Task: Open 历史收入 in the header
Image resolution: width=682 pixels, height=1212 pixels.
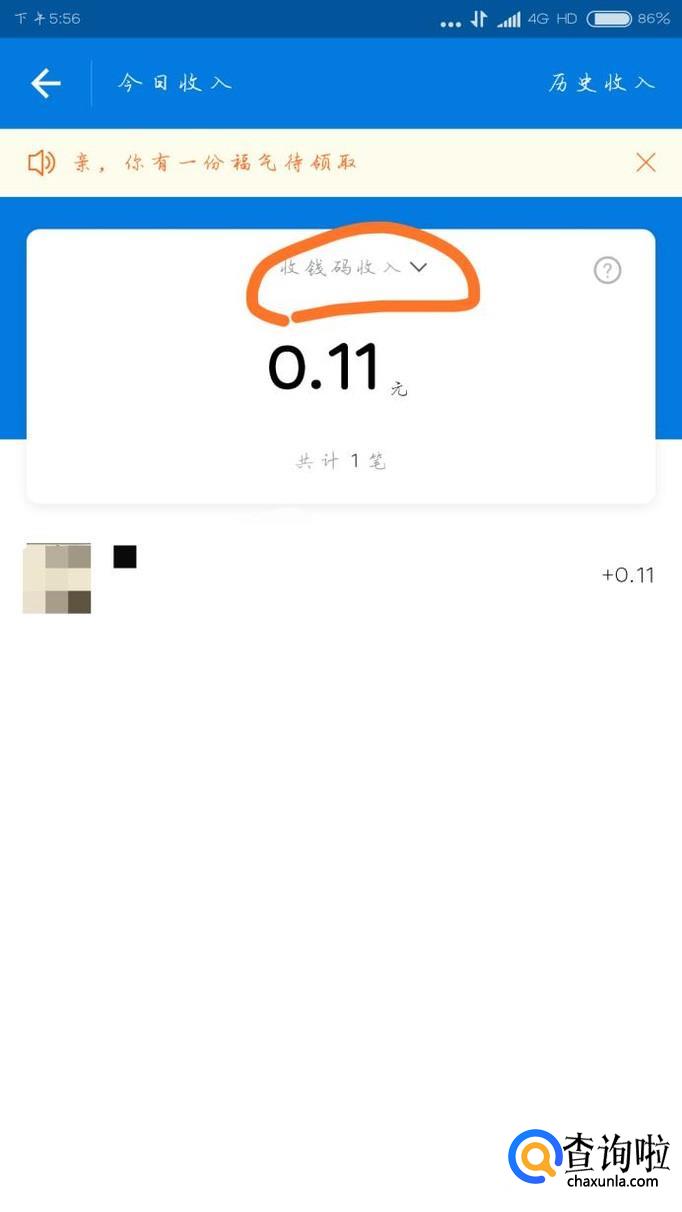Action: 601,83
